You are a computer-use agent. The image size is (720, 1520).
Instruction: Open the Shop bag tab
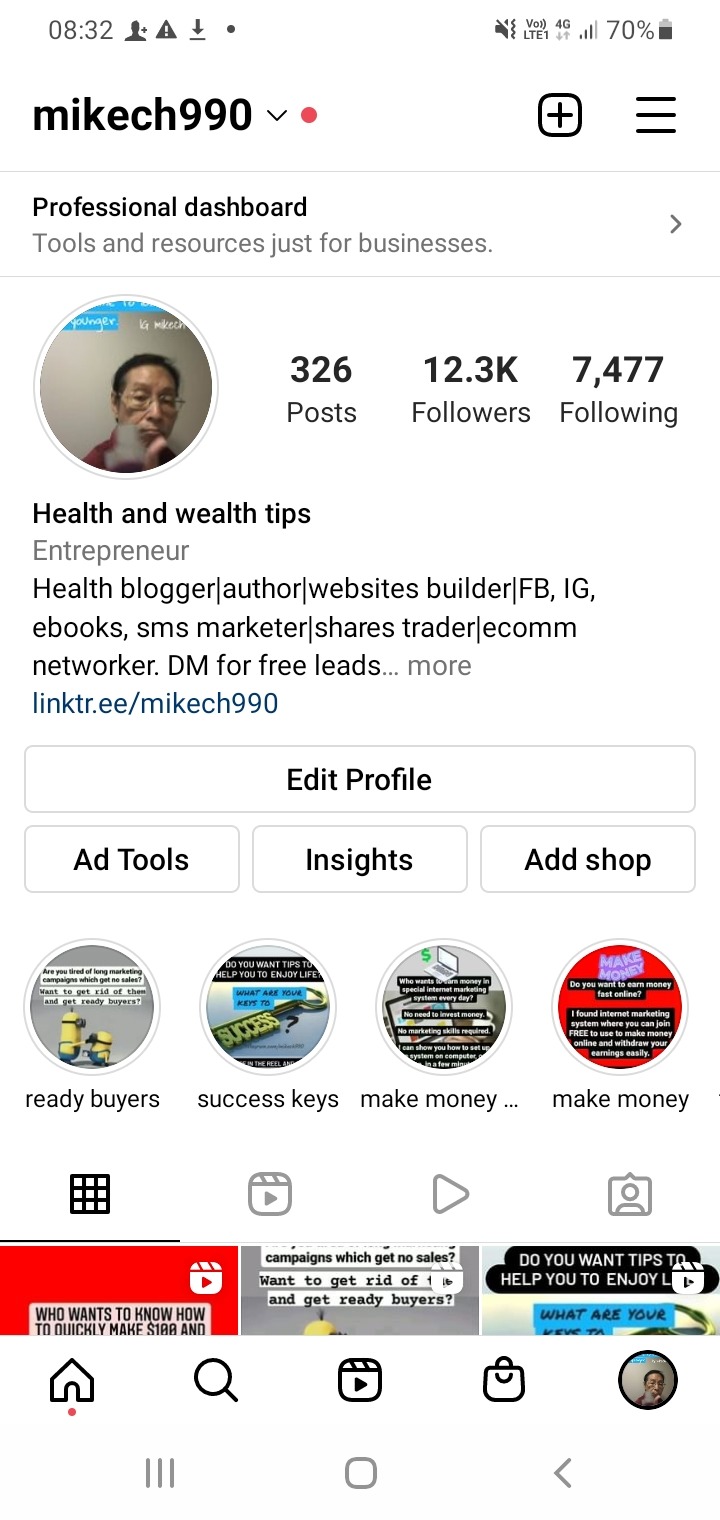(x=503, y=1382)
